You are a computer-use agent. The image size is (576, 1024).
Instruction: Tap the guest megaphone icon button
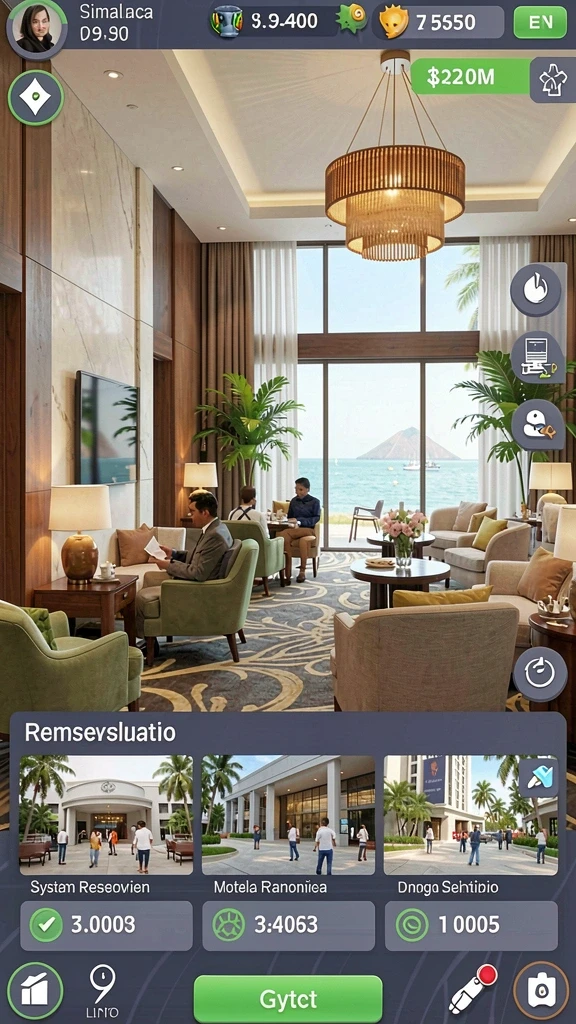point(537,425)
